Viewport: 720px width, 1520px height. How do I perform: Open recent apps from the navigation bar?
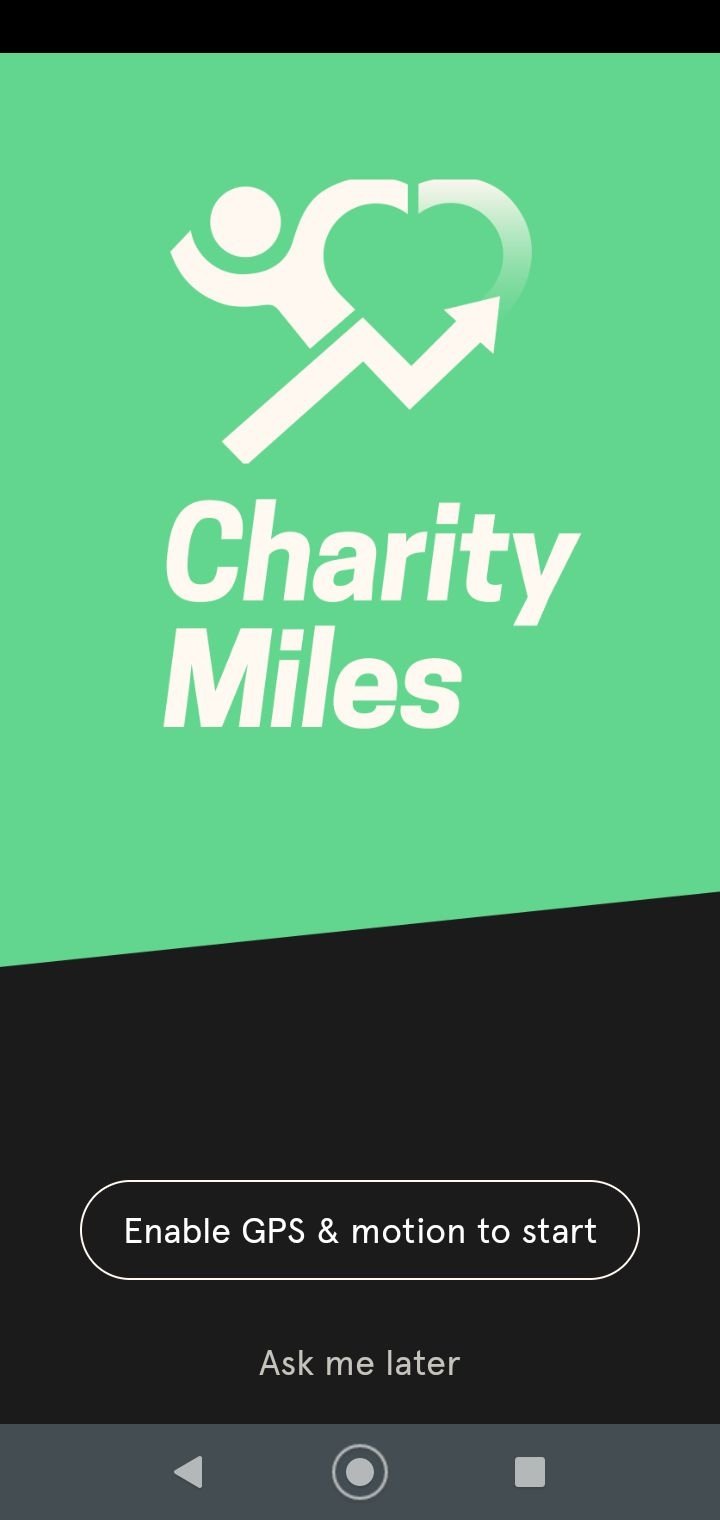click(530, 1472)
